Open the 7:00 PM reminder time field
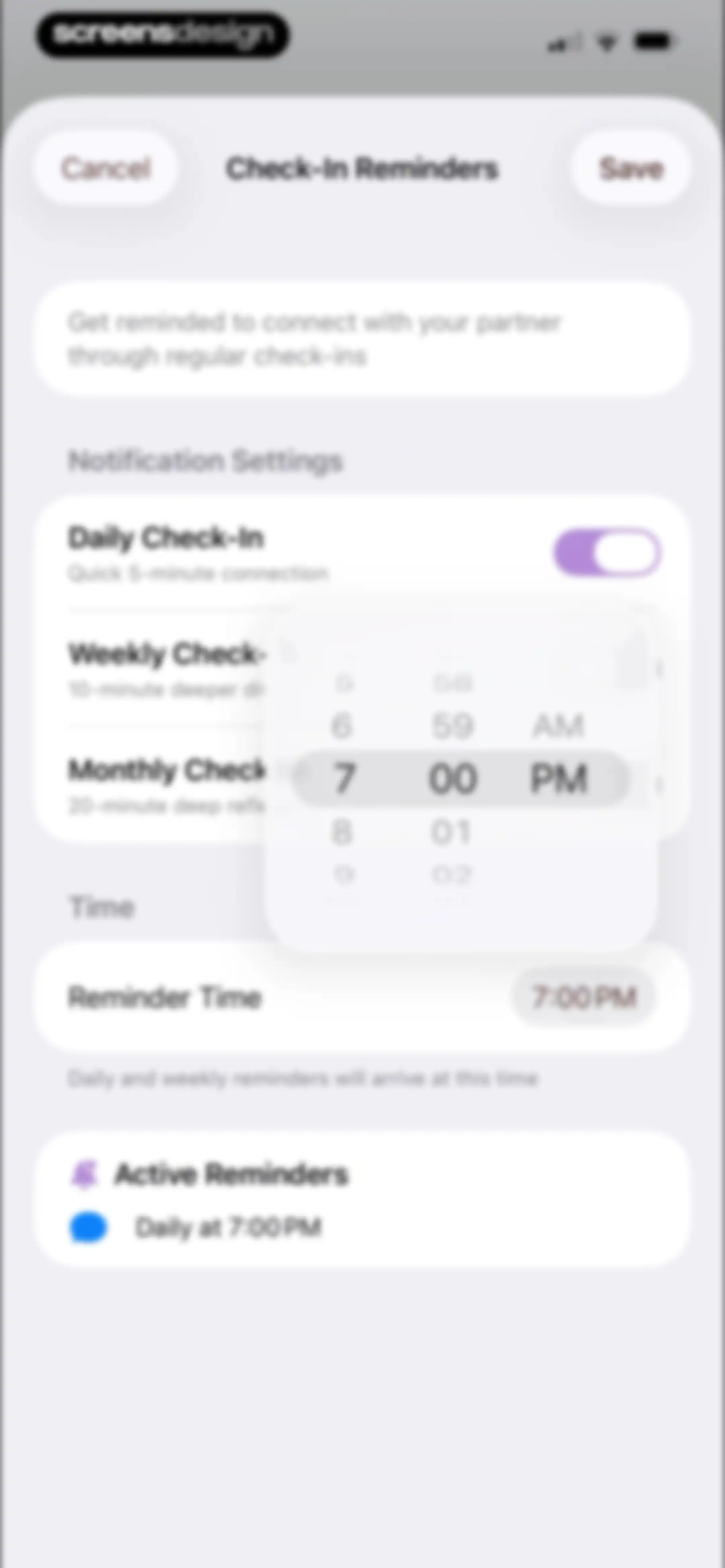The width and height of the screenshot is (725, 1568). point(584,997)
